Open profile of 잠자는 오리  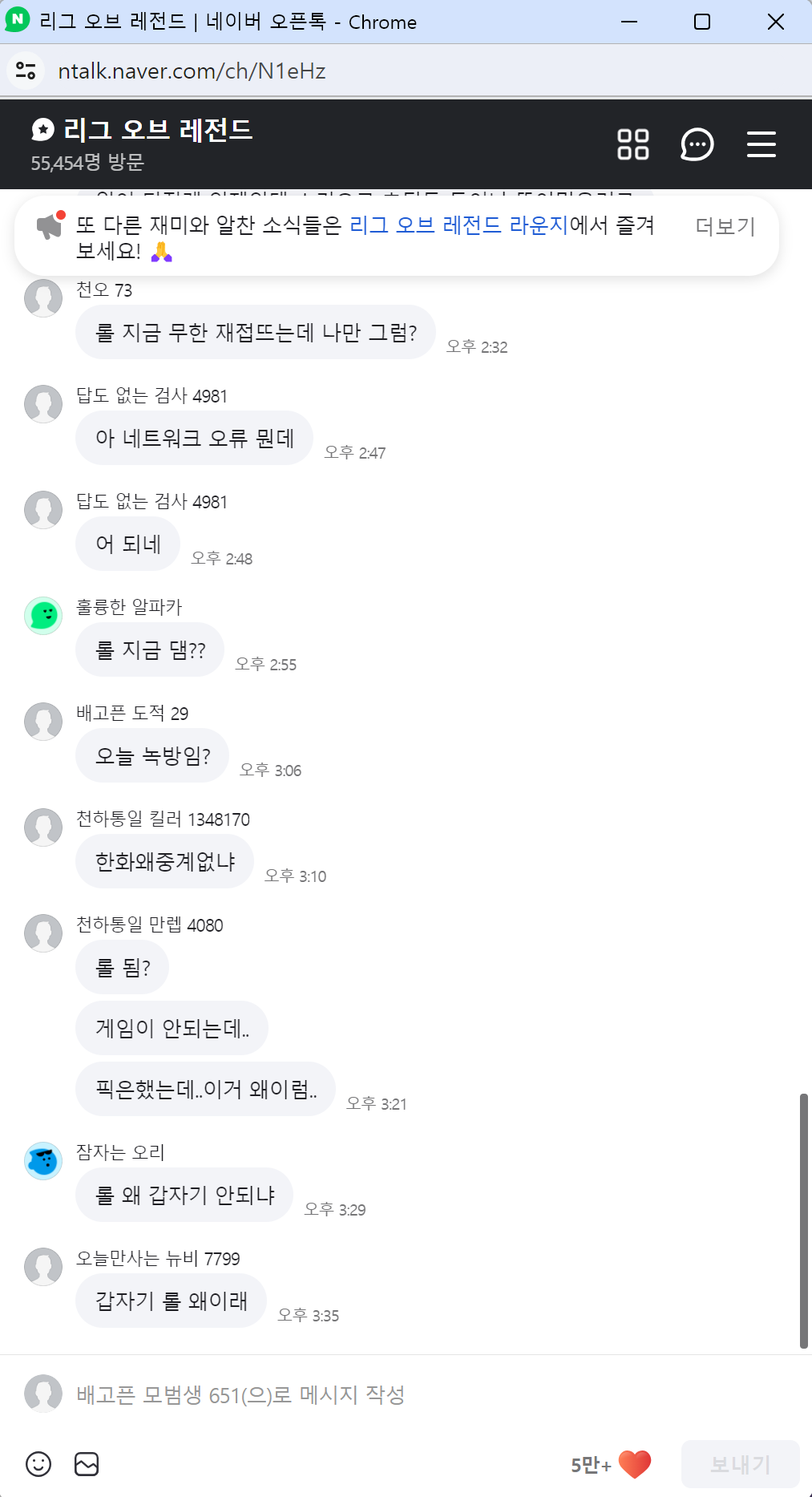click(x=43, y=1161)
